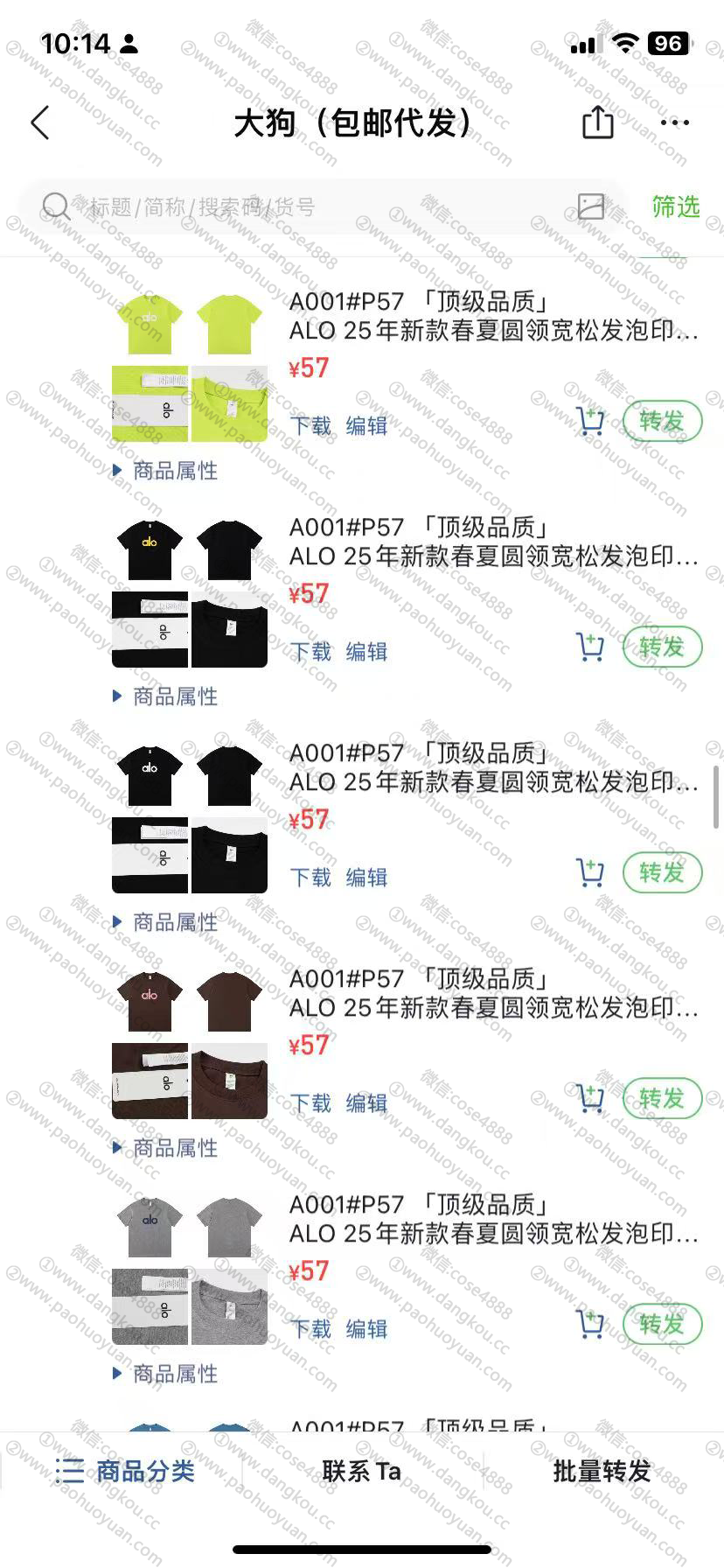The height and width of the screenshot is (1568, 724).
Task: Open 商品分类 product categories
Action: (x=125, y=1471)
